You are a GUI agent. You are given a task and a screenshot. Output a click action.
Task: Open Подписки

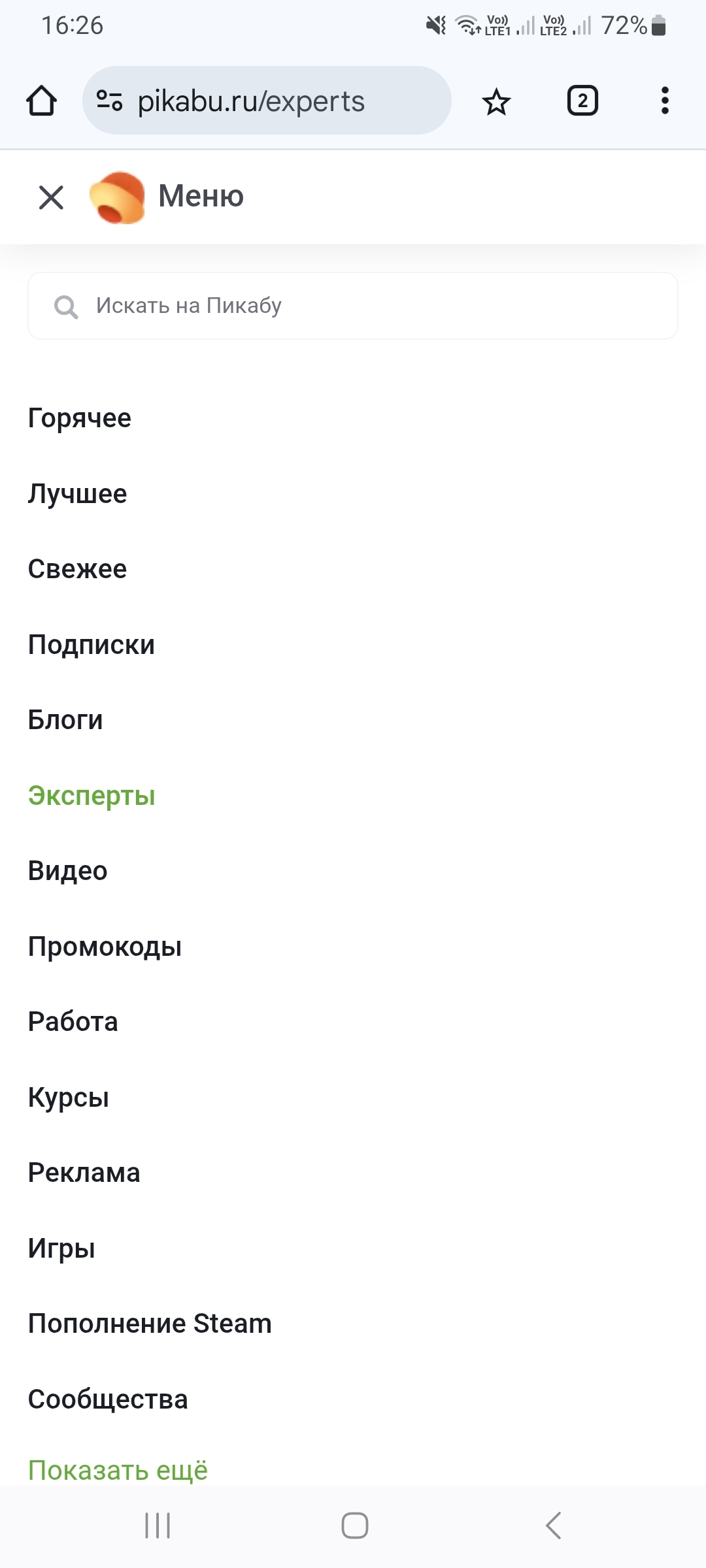[91, 645]
